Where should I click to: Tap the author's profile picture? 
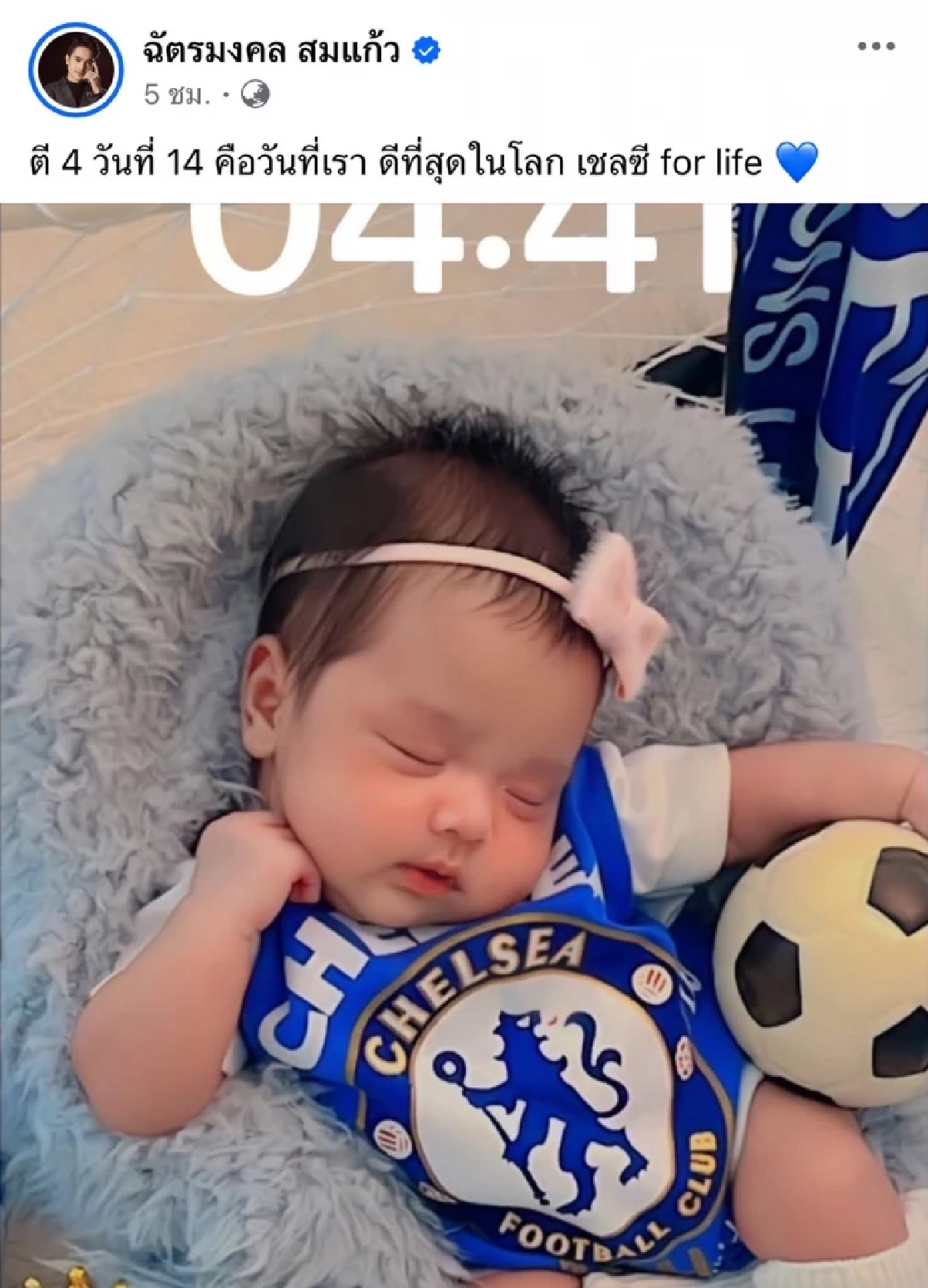(x=75, y=70)
